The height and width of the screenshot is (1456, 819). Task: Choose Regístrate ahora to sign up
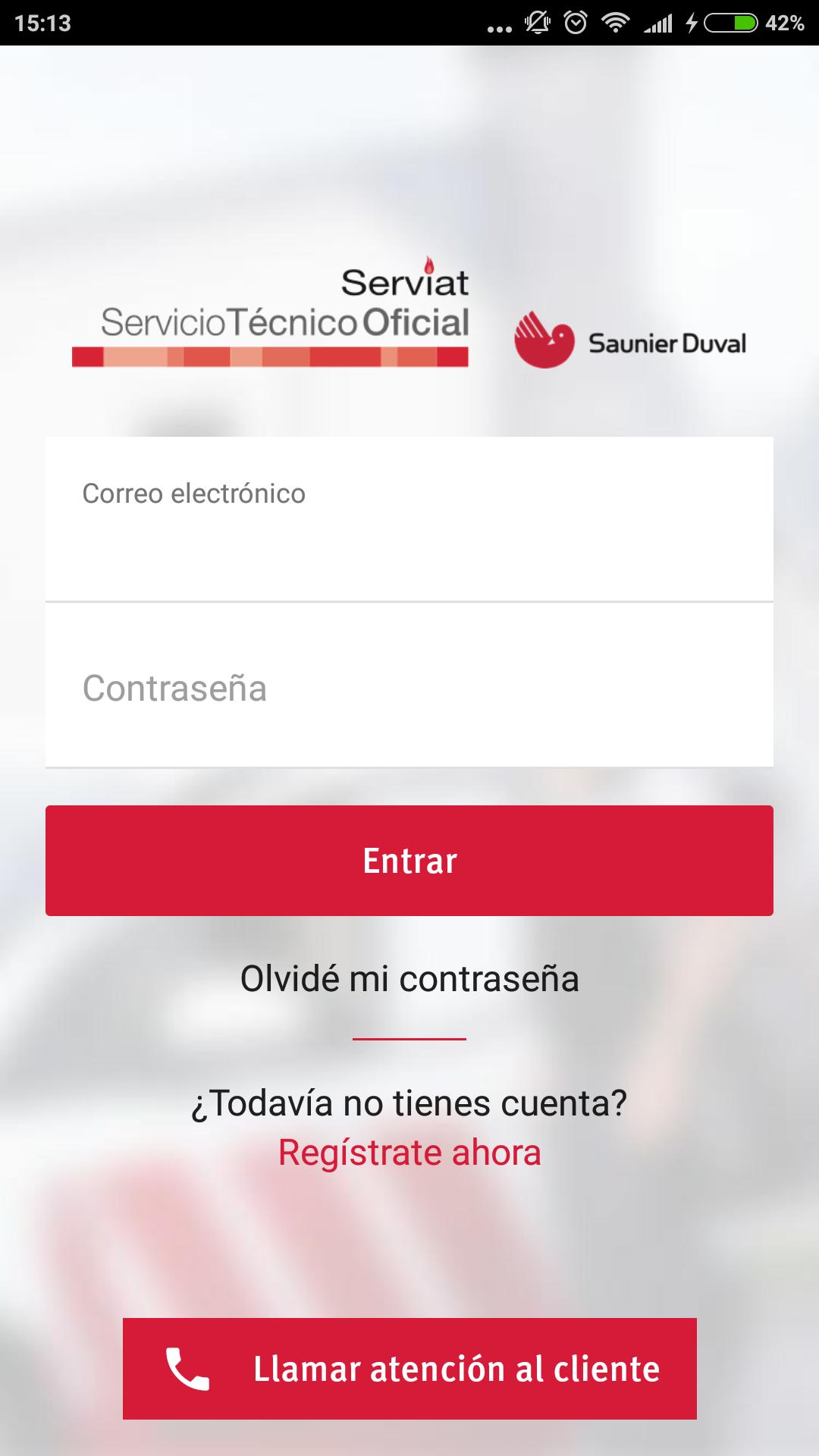(409, 1153)
